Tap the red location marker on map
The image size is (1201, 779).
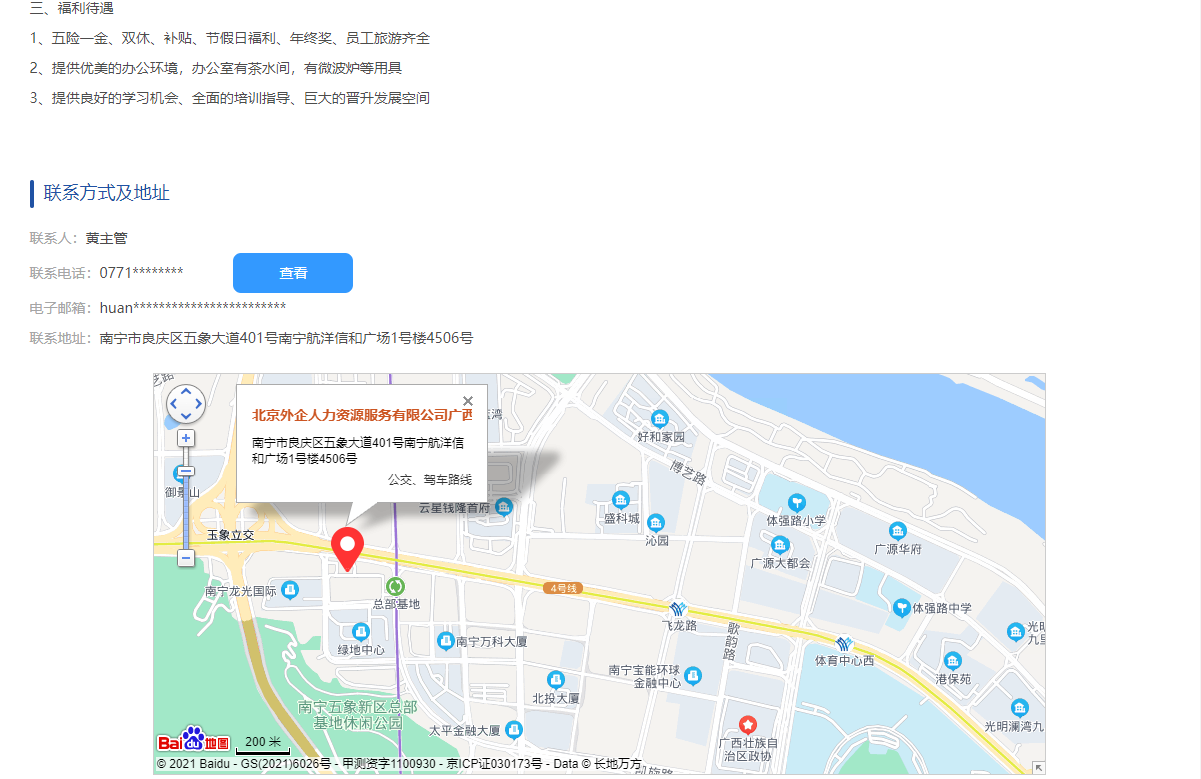tap(348, 548)
